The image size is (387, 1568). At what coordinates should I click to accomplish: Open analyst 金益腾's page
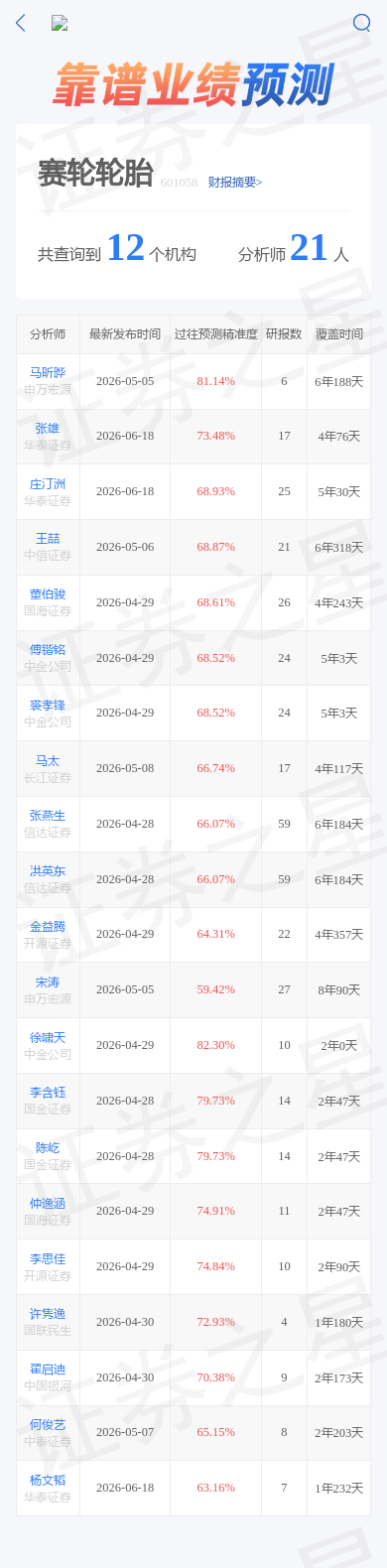coord(48,927)
